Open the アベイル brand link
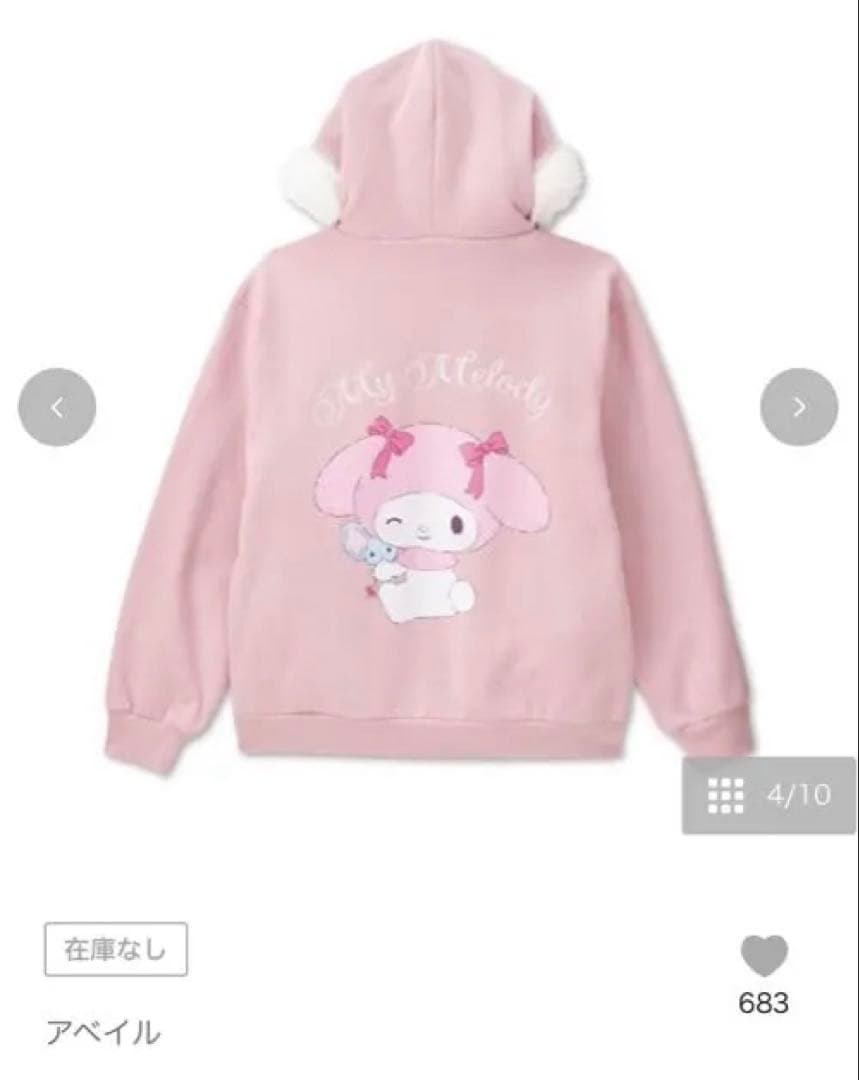This screenshot has width=859, height=1080. click(103, 1032)
